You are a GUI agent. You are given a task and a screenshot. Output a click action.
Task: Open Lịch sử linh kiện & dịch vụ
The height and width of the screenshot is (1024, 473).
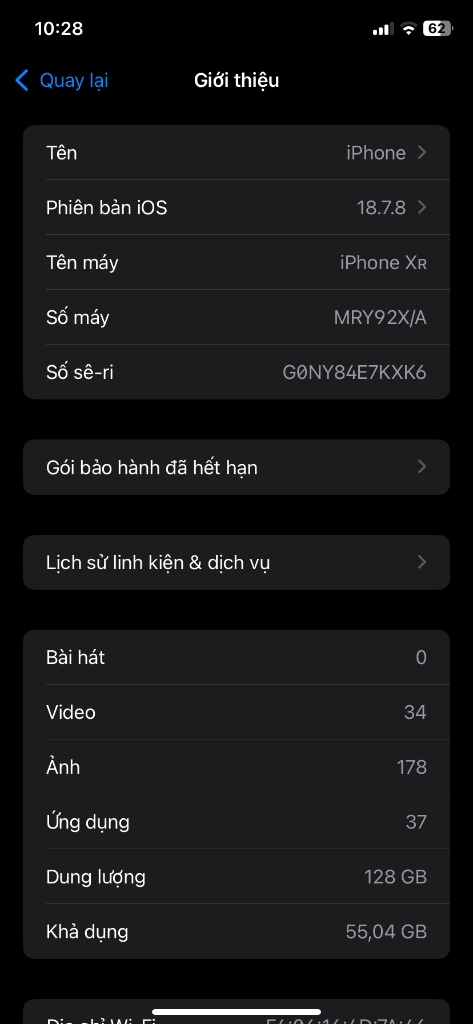coord(236,562)
